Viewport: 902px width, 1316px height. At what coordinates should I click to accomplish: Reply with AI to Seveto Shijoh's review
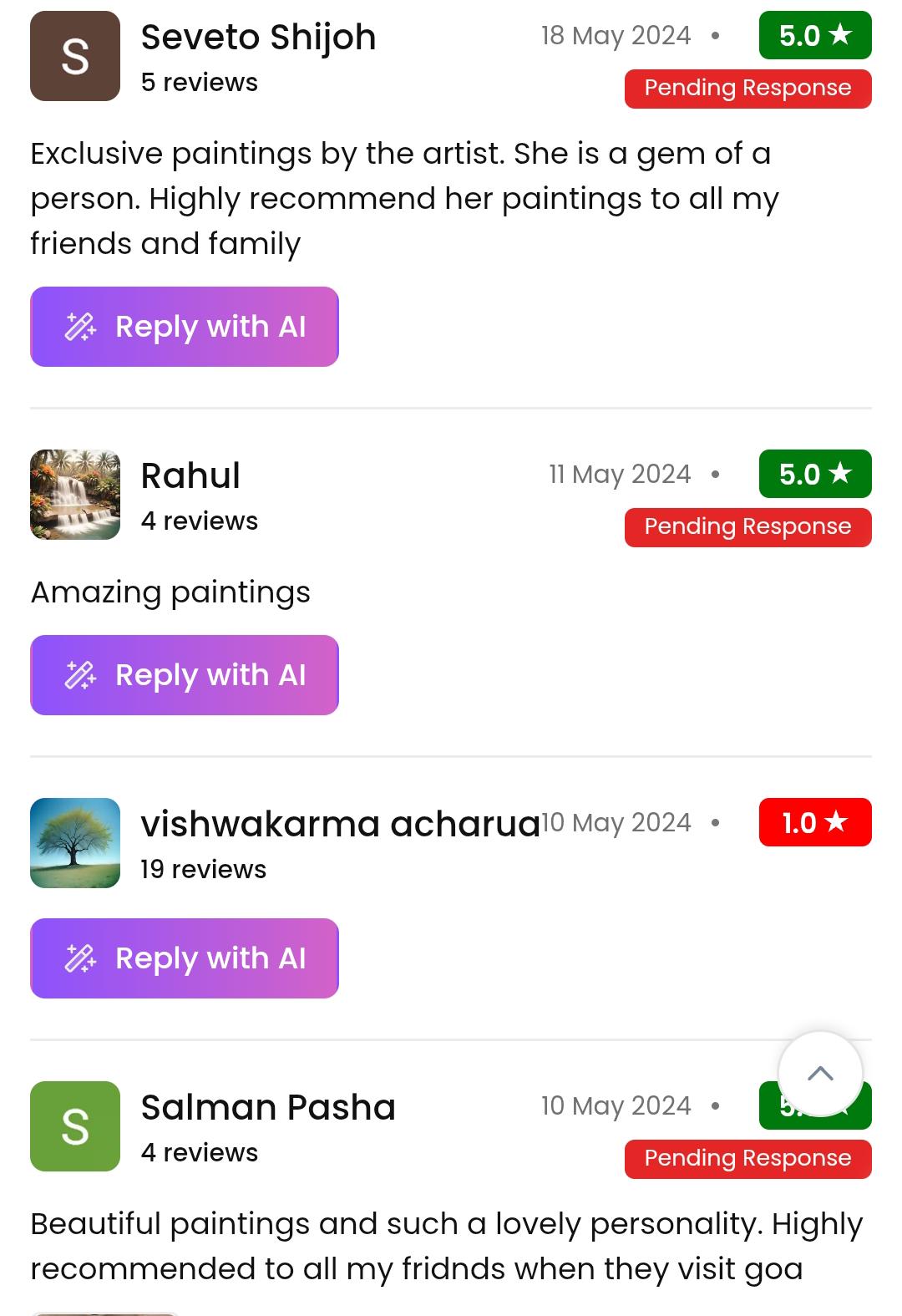point(185,327)
